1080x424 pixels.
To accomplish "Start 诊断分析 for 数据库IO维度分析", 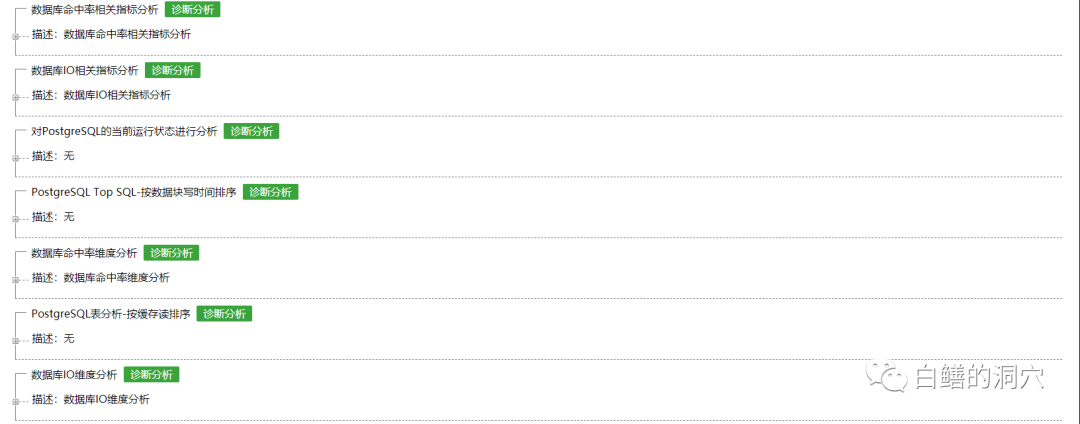I will 151,375.
